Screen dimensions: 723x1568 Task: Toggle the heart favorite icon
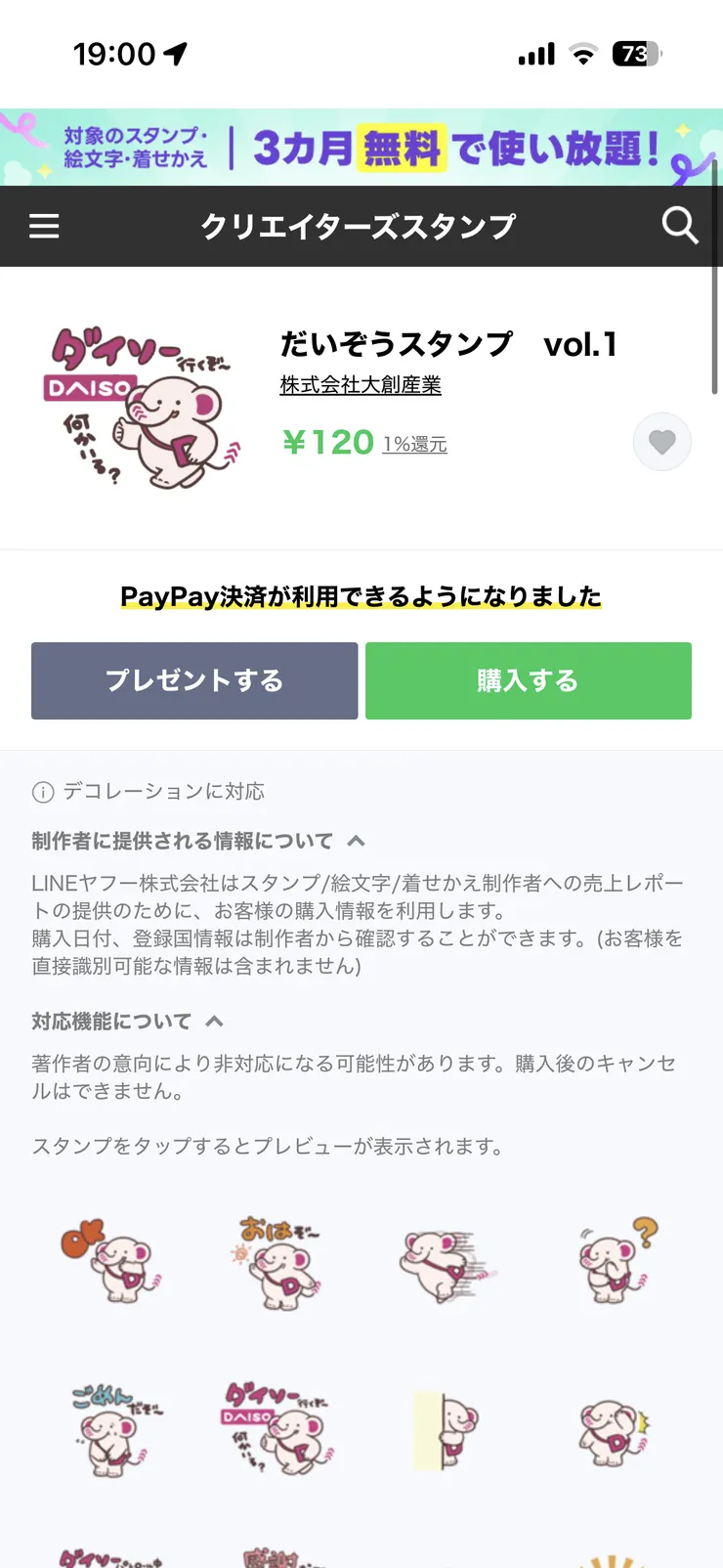coord(662,442)
